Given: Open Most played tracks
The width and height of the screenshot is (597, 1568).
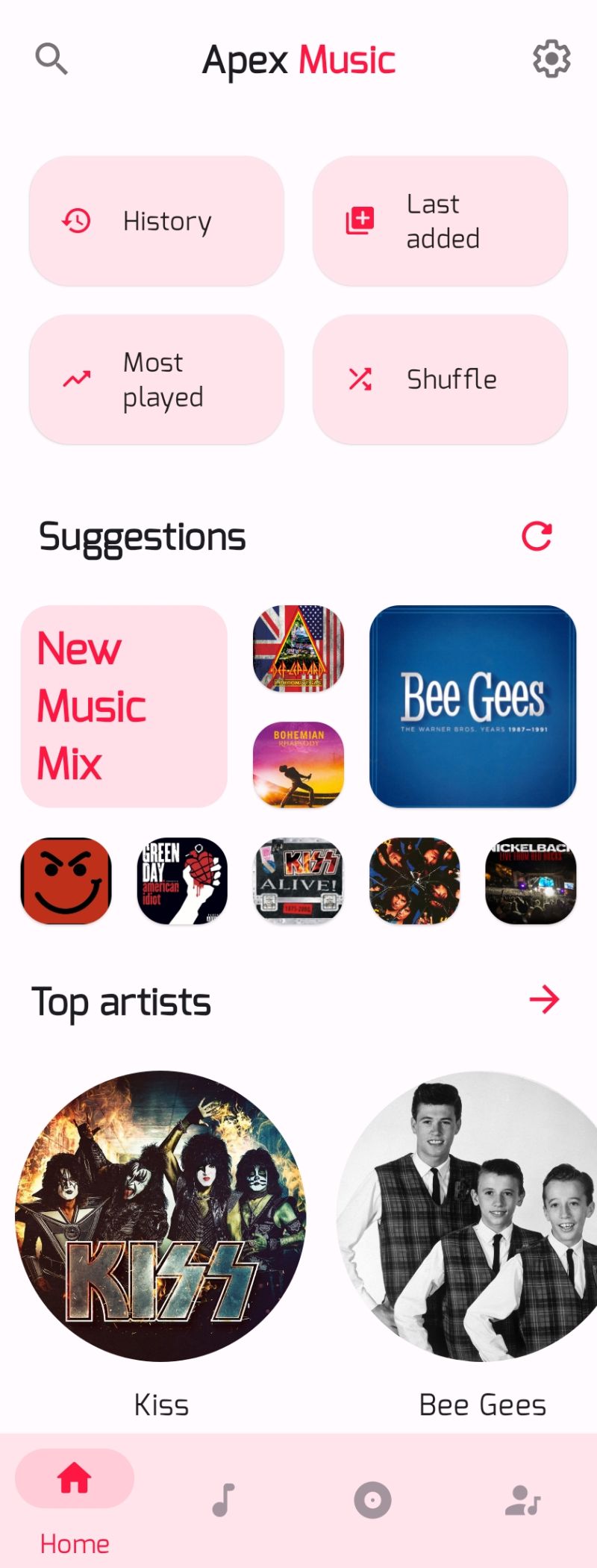Looking at the screenshot, I should [x=157, y=379].
